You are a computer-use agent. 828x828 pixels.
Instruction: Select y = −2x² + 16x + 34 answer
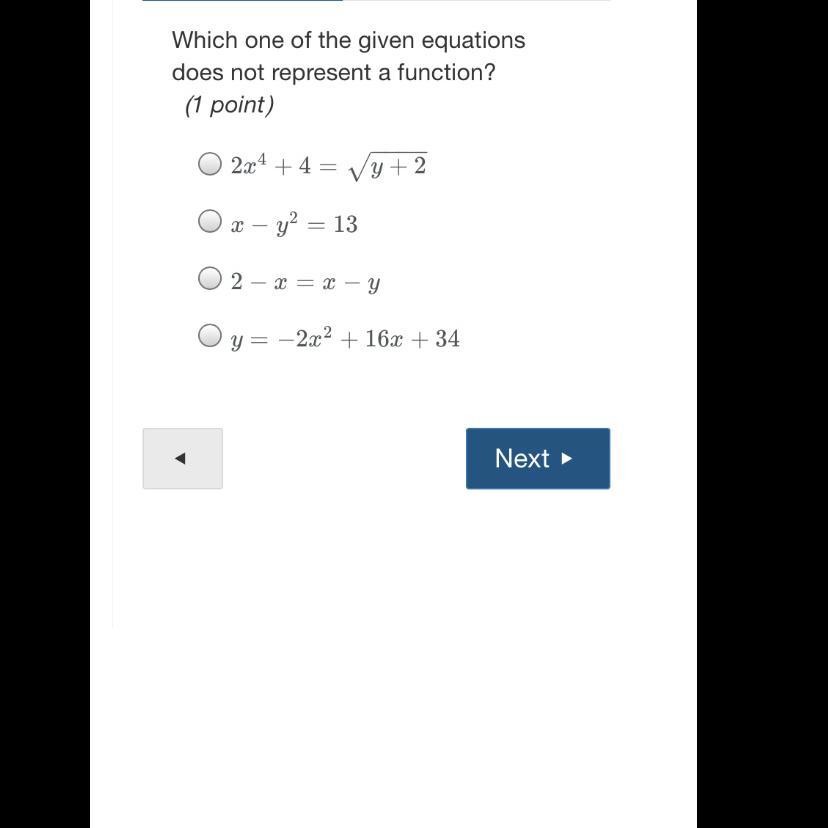210,336
